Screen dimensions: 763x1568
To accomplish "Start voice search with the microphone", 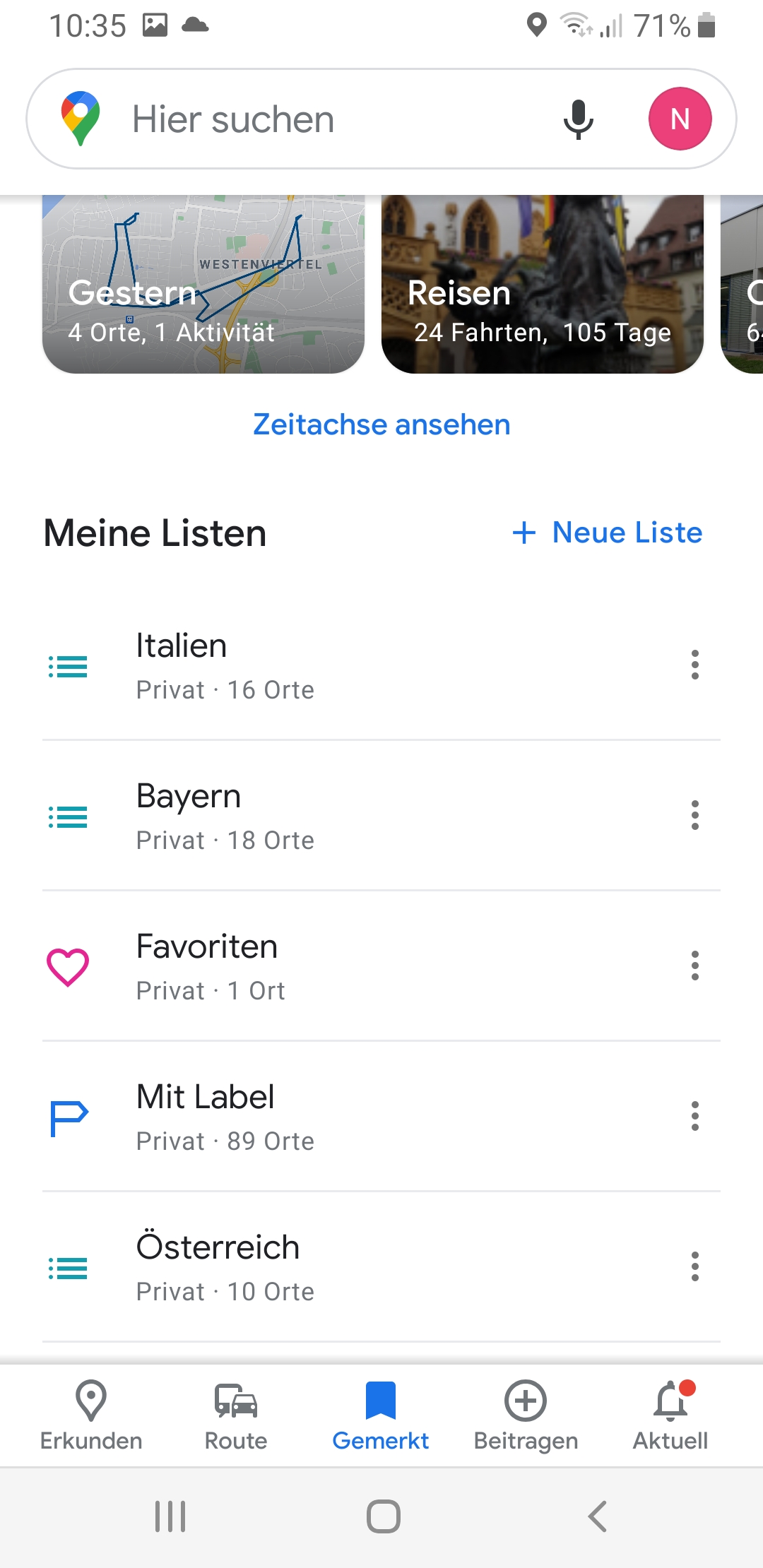I will 578,119.
